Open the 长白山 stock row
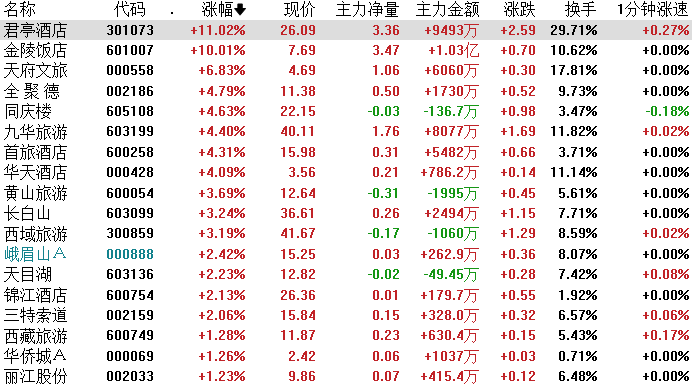This screenshot has height=384, width=692. (x=346, y=214)
